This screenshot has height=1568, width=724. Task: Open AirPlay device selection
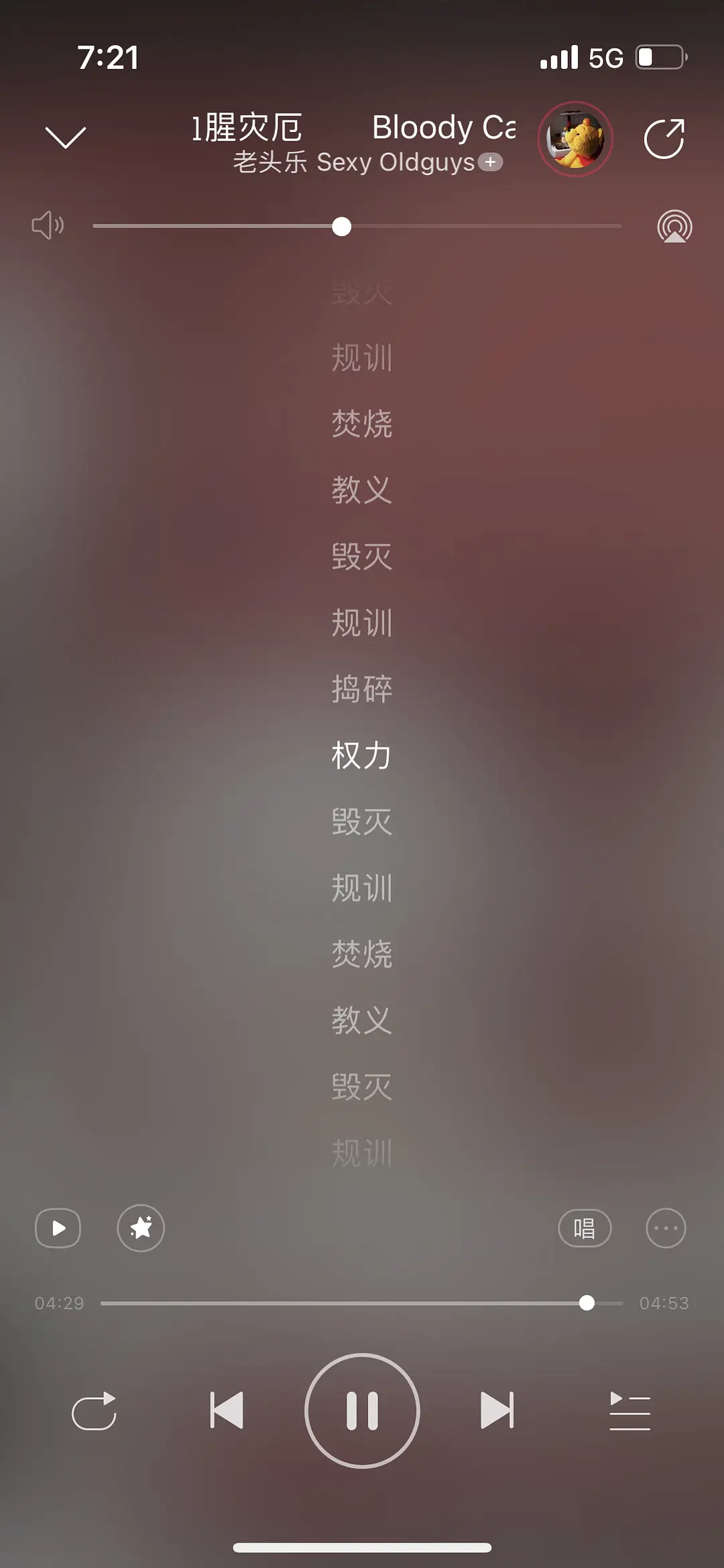click(674, 226)
